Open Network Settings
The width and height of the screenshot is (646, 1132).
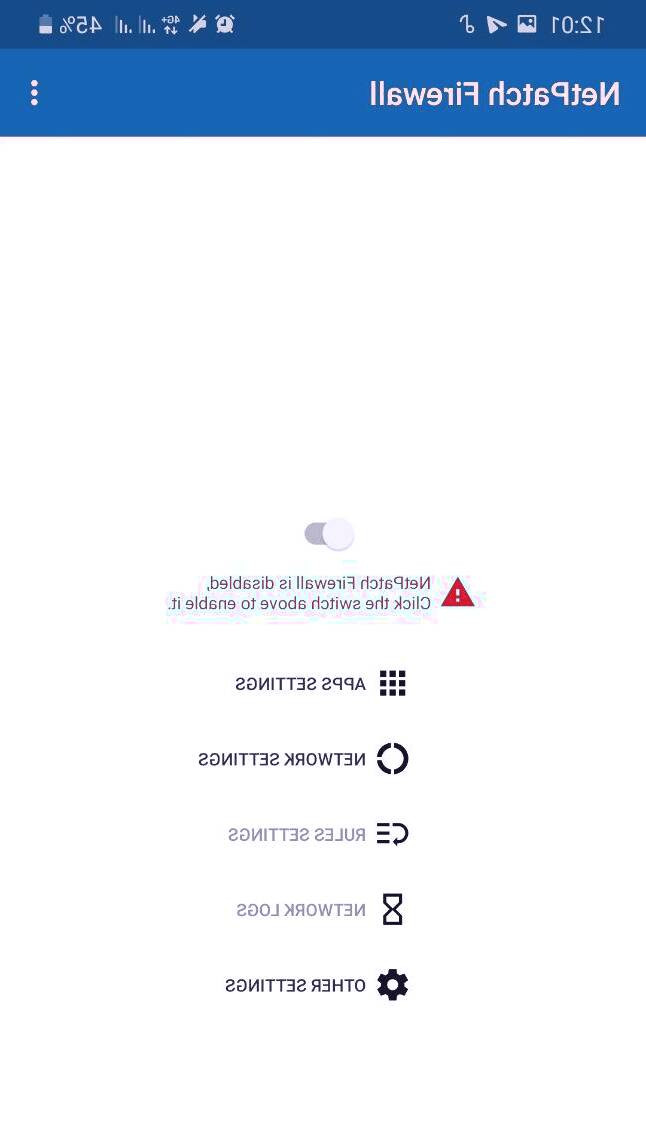coord(303,759)
